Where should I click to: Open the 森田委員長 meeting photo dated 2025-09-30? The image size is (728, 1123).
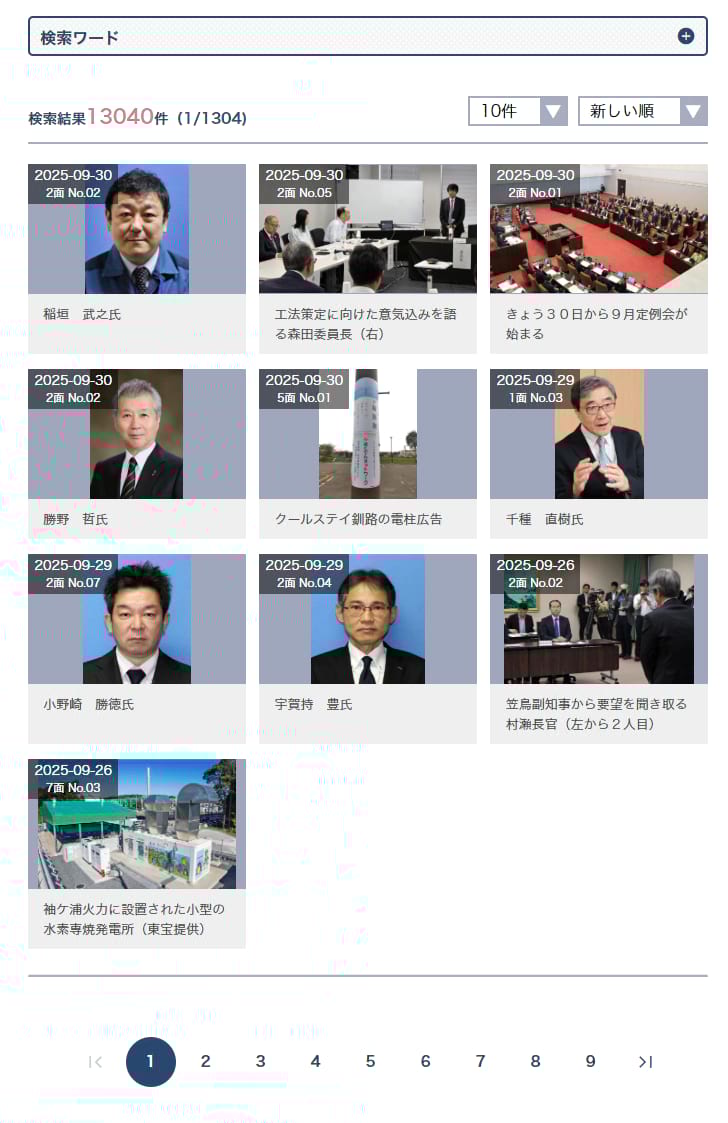coord(367,228)
